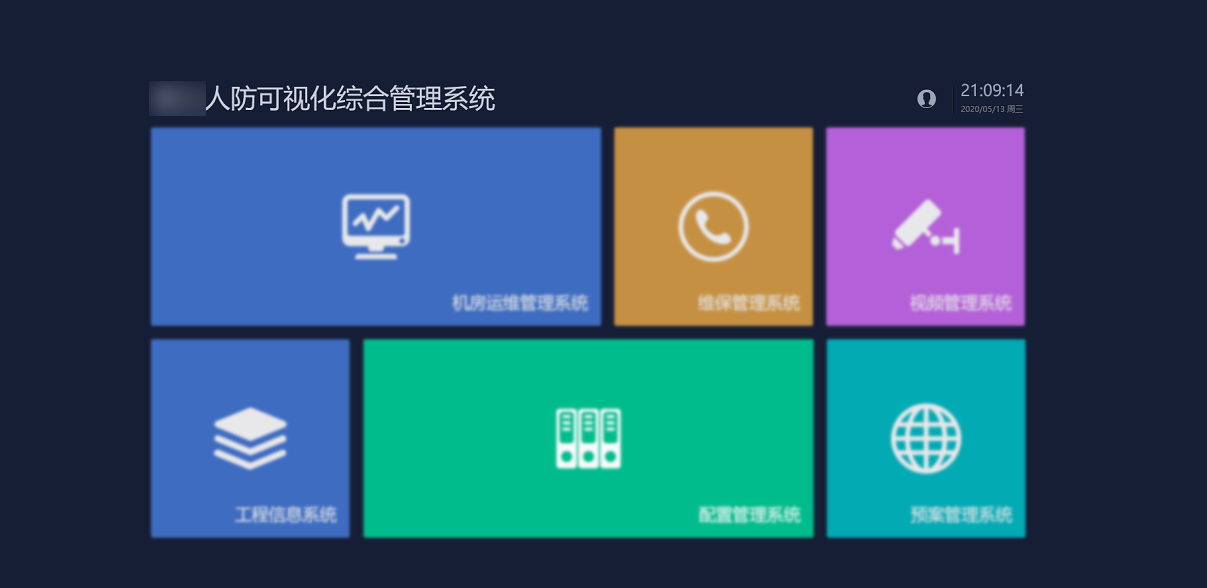Open the 机房运维管理系统 tile

pyautogui.click(x=376, y=226)
